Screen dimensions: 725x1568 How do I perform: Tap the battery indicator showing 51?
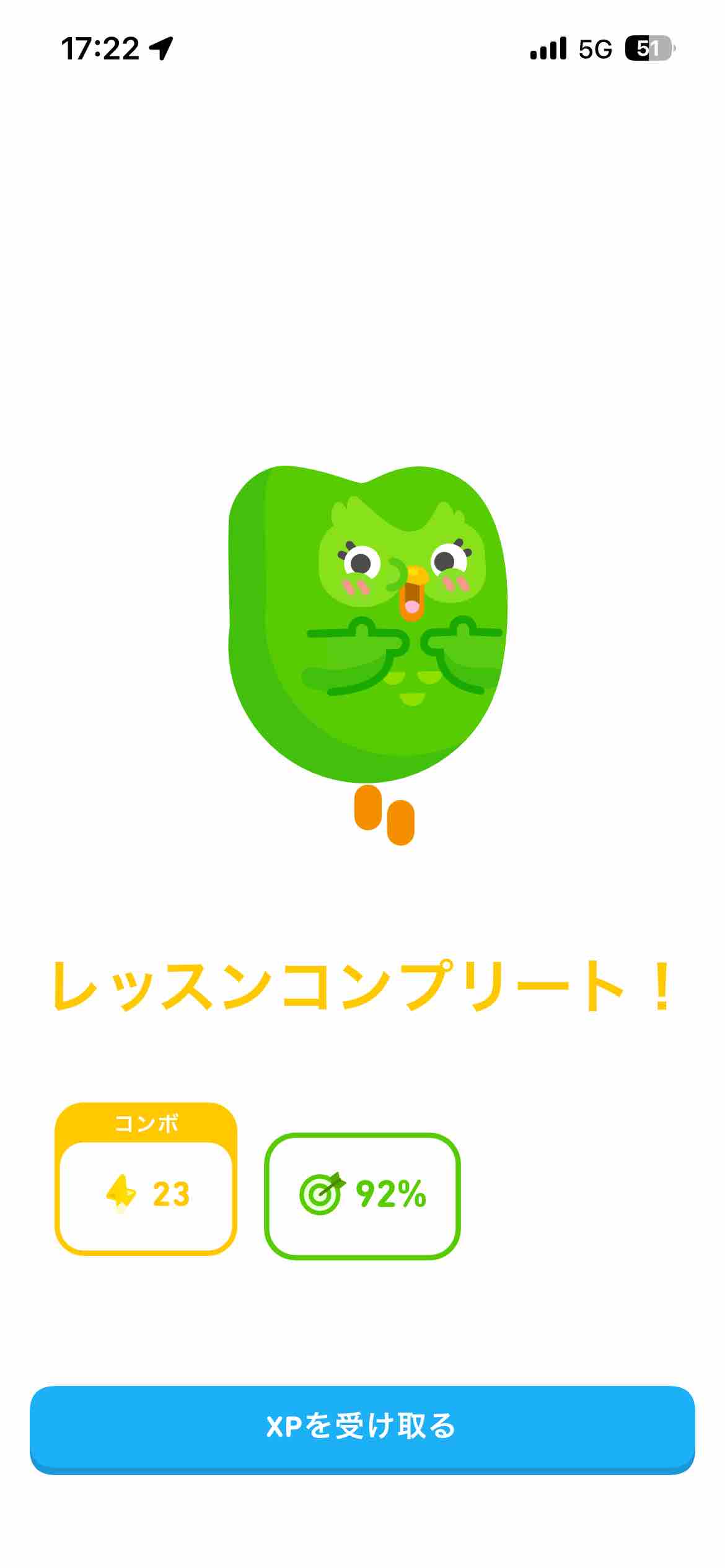pyautogui.click(x=649, y=48)
